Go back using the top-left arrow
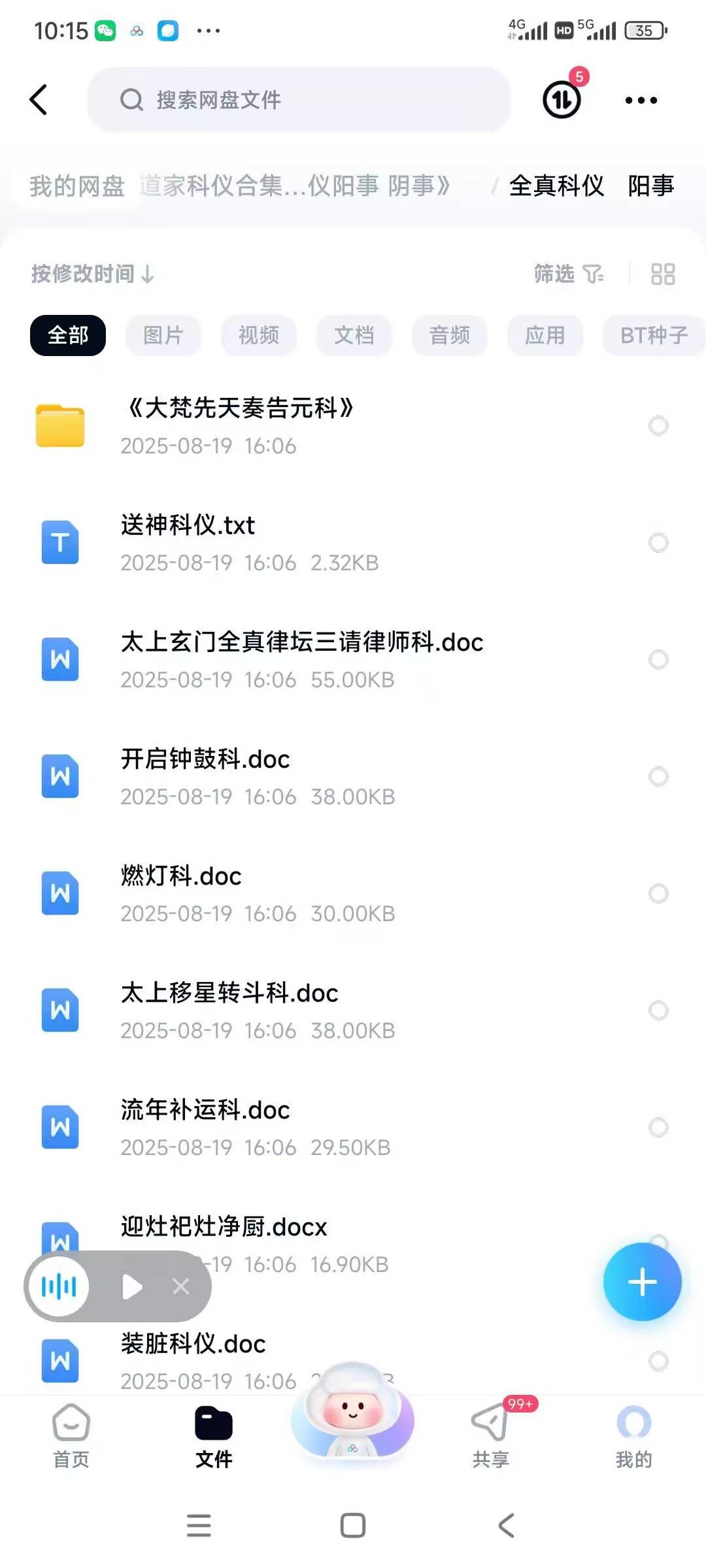 click(39, 100)
